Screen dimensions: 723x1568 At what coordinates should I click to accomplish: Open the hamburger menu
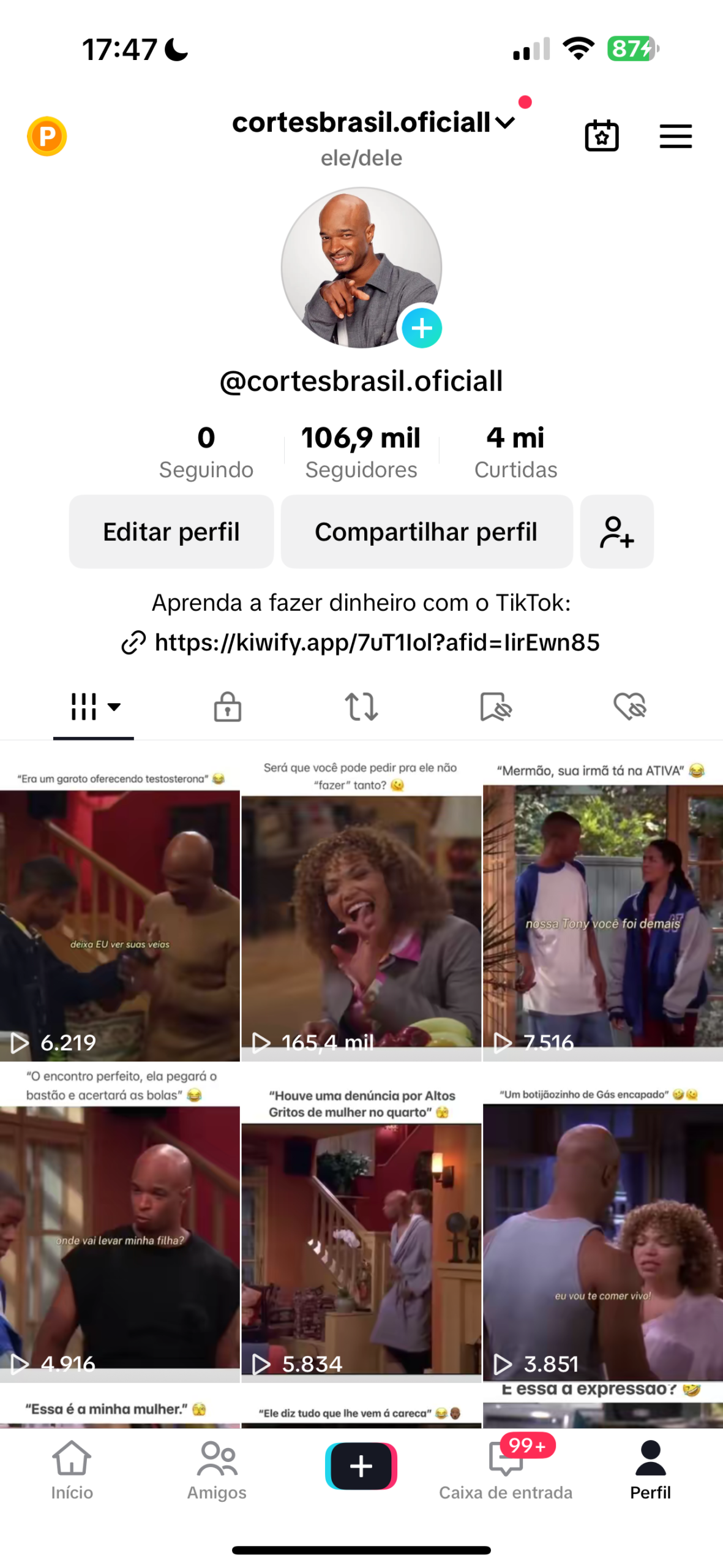pyautogui.click(x=675, y=136)
